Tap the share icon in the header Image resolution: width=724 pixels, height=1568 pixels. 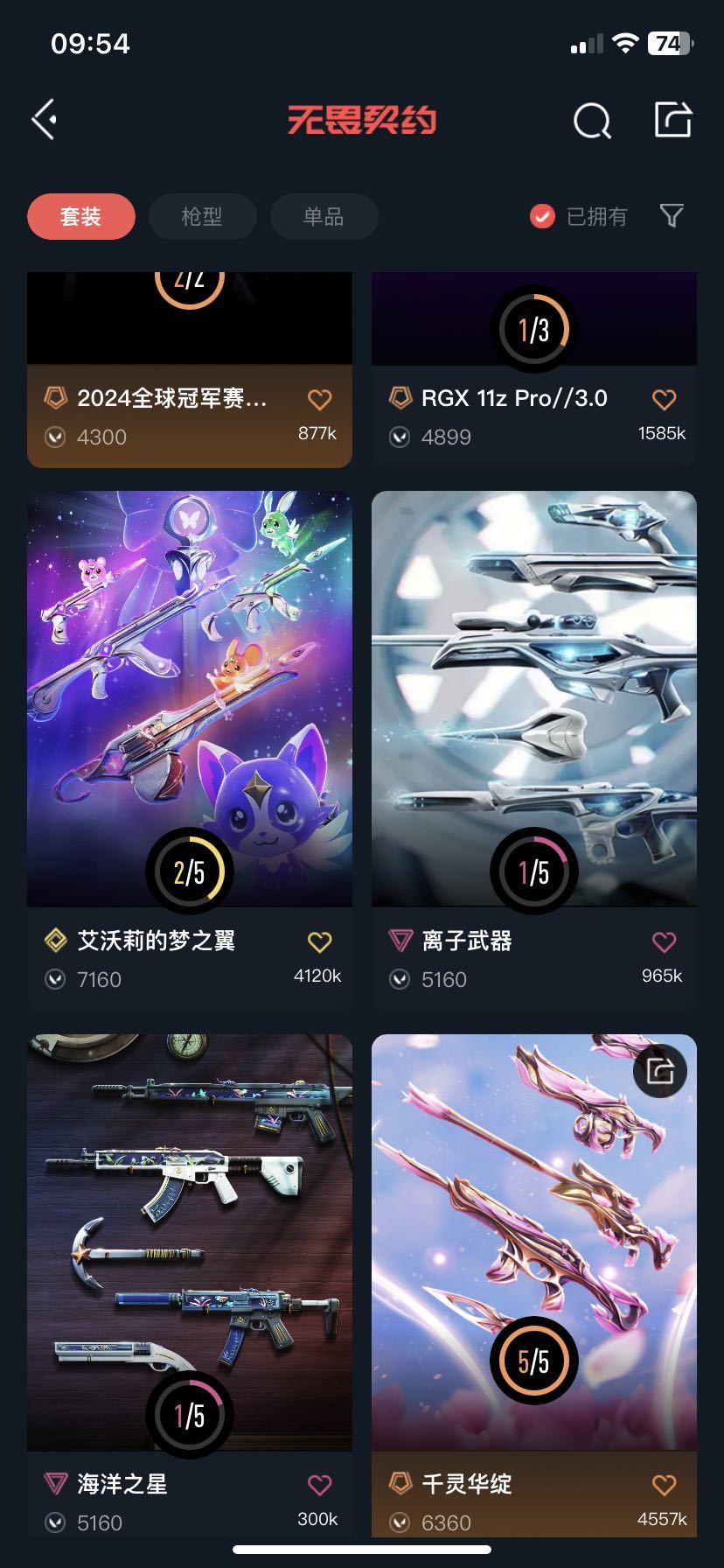click(673, 119)
